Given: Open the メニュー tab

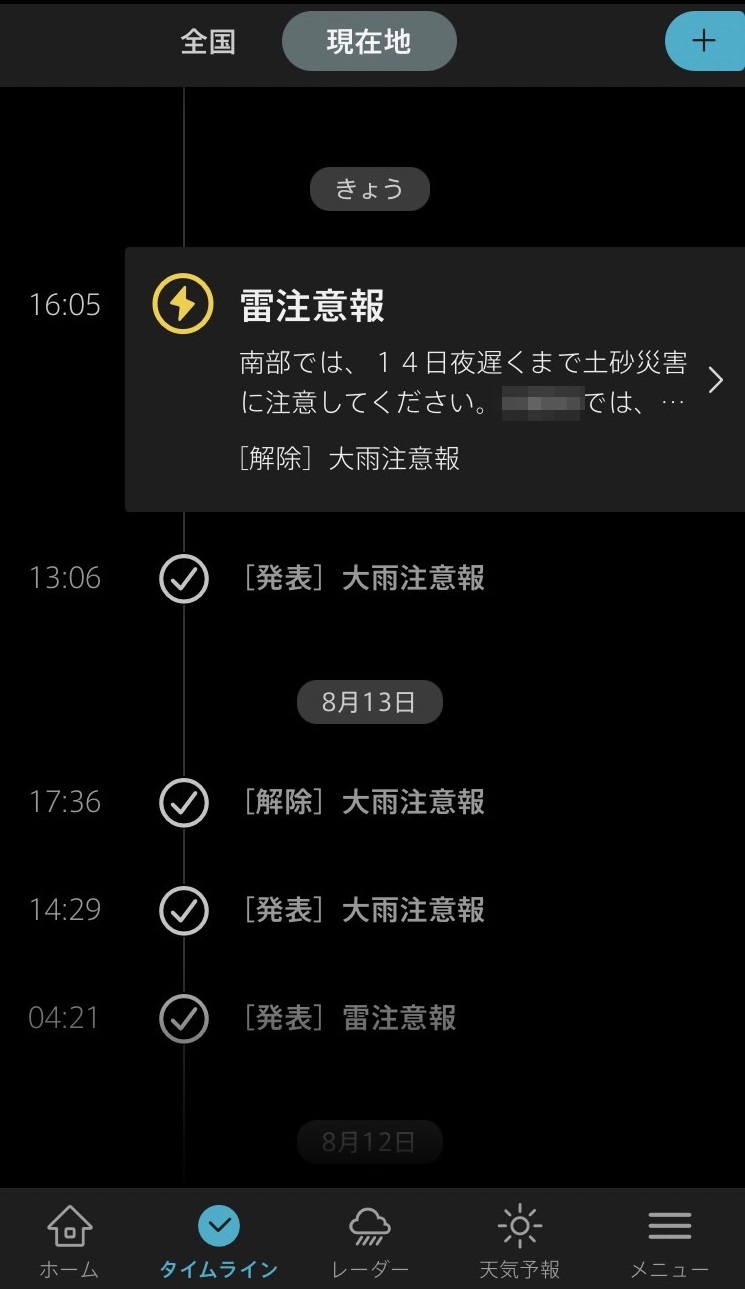Looking at the screenshot, I should (x=669, y=1241).
